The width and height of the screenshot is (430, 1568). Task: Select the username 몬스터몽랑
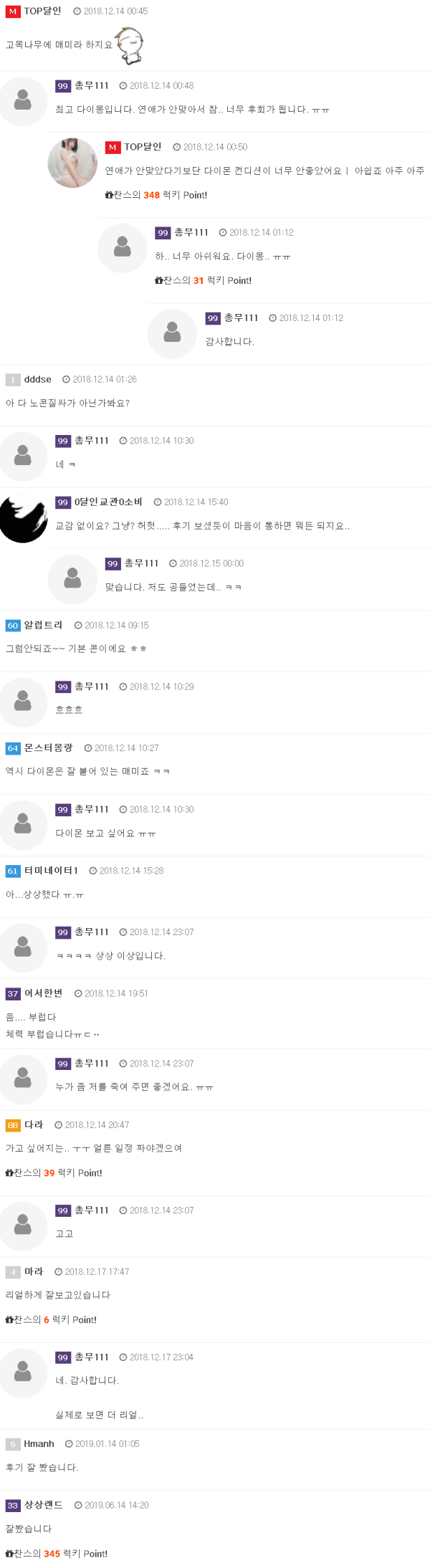coord(48,747)
